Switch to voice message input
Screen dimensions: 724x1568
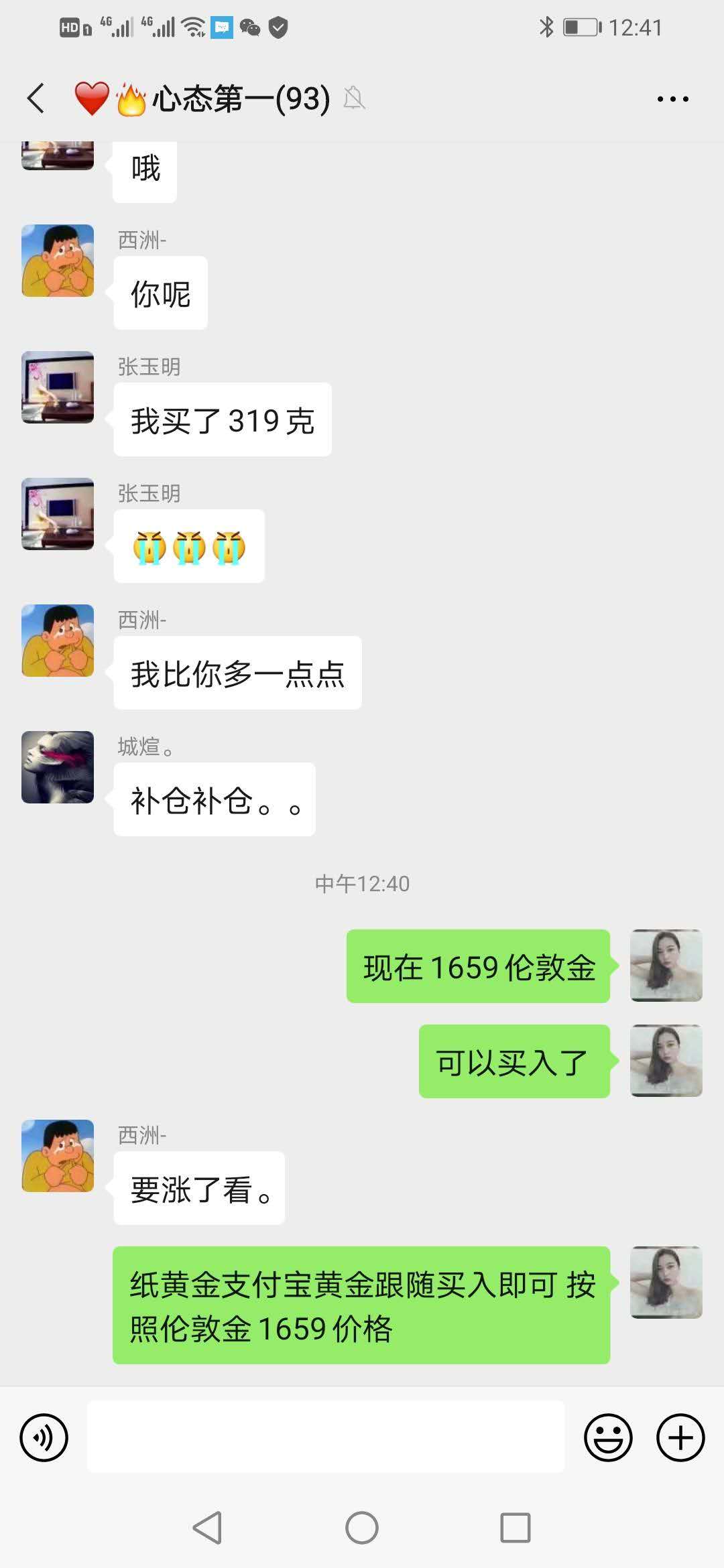tap(44, 1437)
